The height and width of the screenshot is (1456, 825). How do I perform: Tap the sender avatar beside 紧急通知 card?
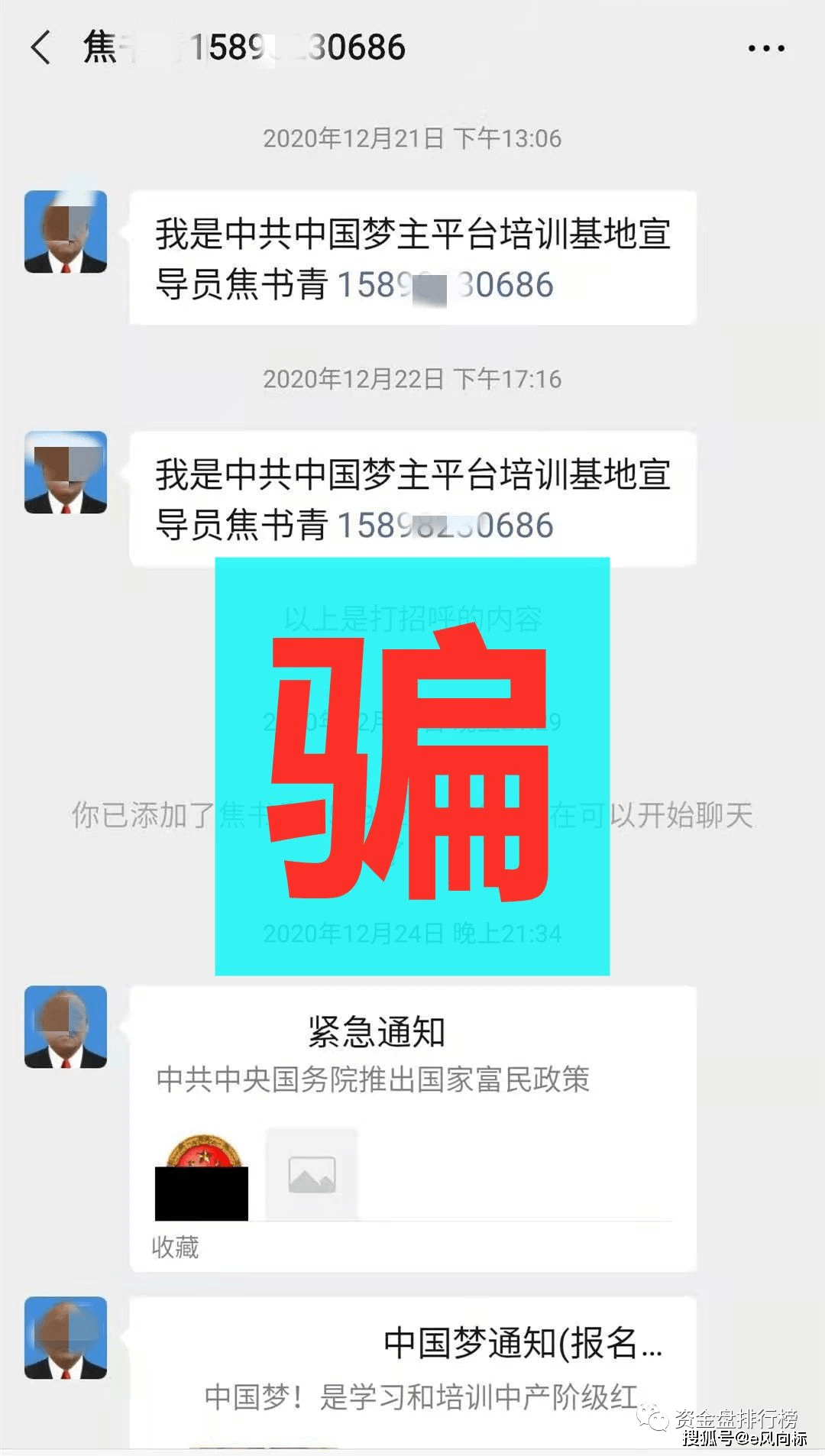coord(66,1026)
